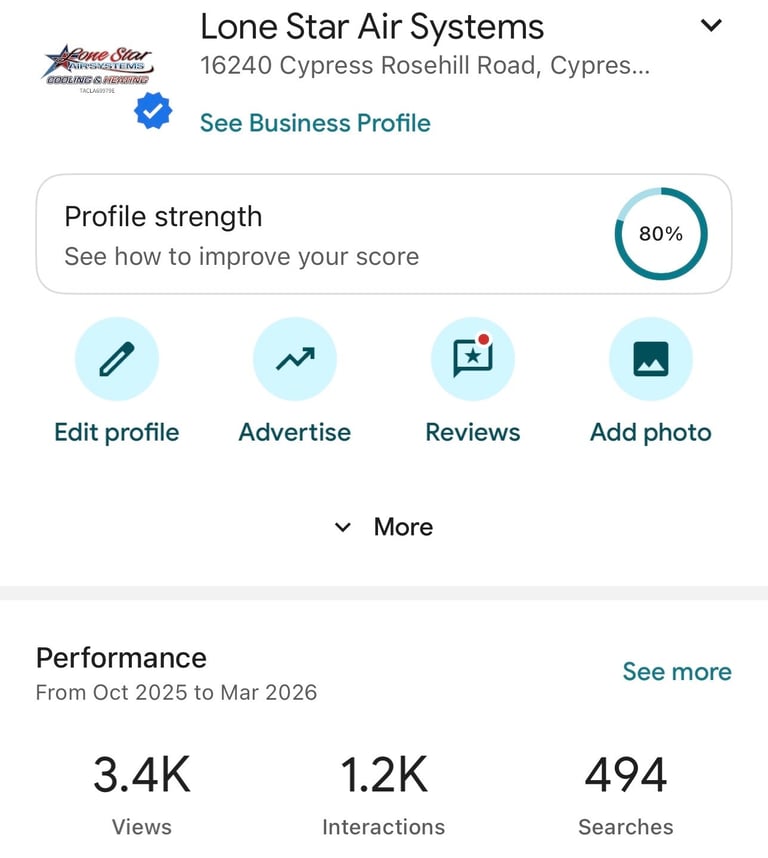Screen dimensions: 768x858
Task: Open the Advertise option
Action: click(295, 359)
